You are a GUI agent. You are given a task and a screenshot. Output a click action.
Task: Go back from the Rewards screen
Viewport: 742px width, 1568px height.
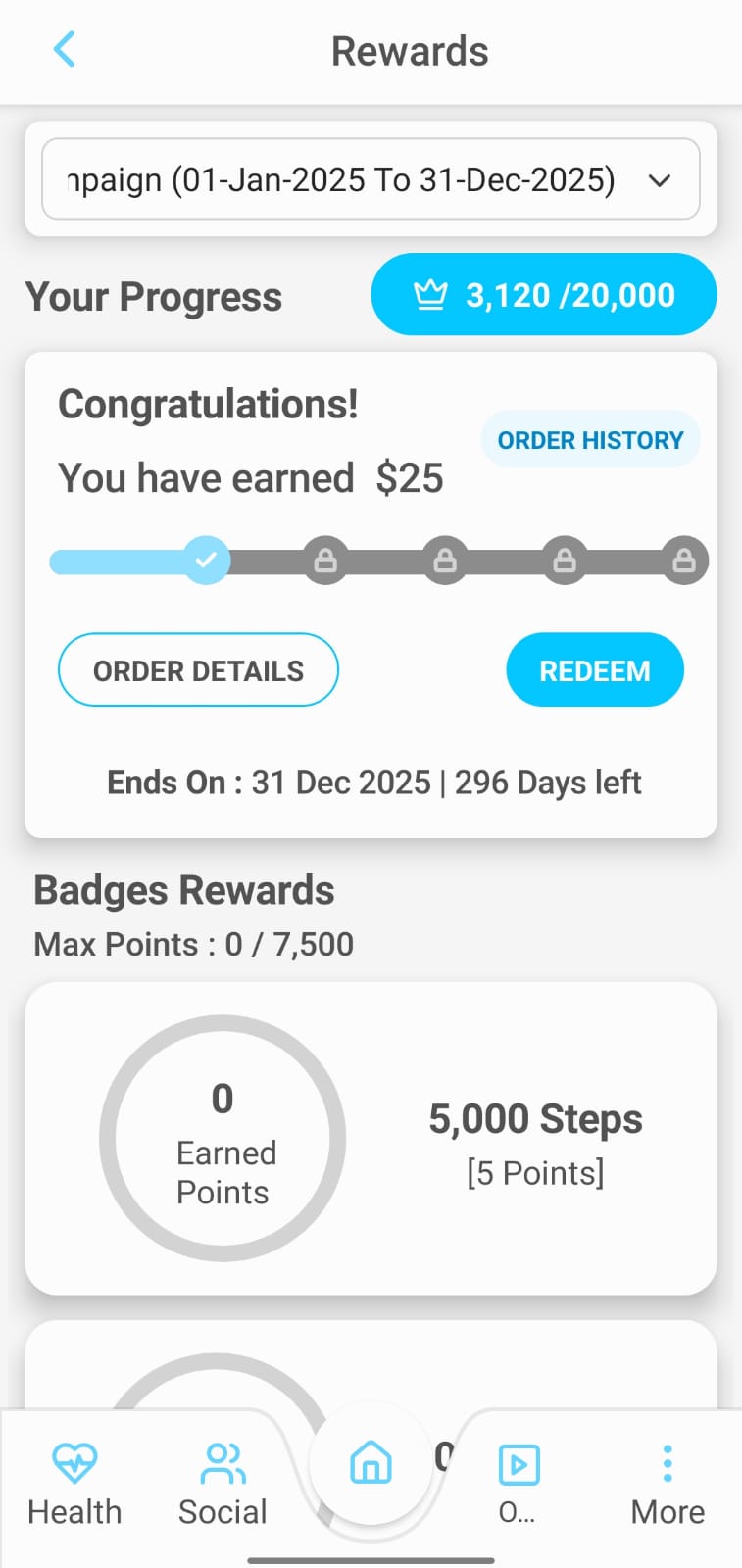click(x=64, y=49)
